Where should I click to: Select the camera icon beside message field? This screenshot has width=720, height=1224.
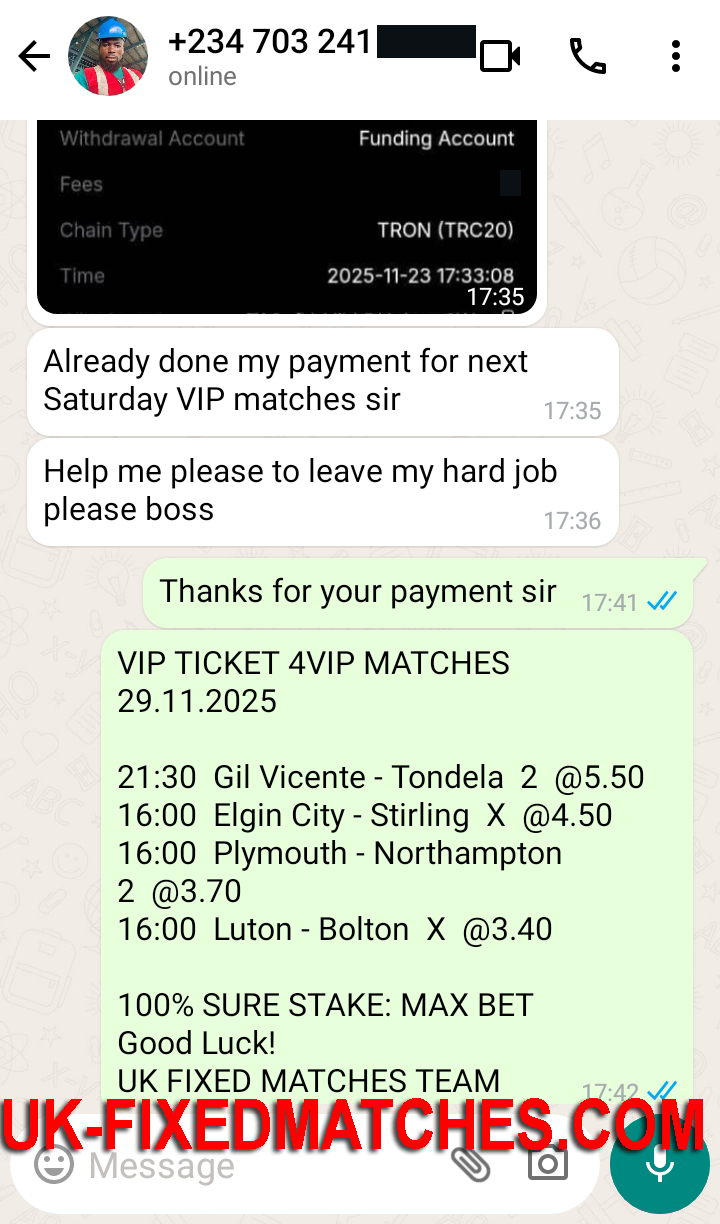tap(548, 1164)
